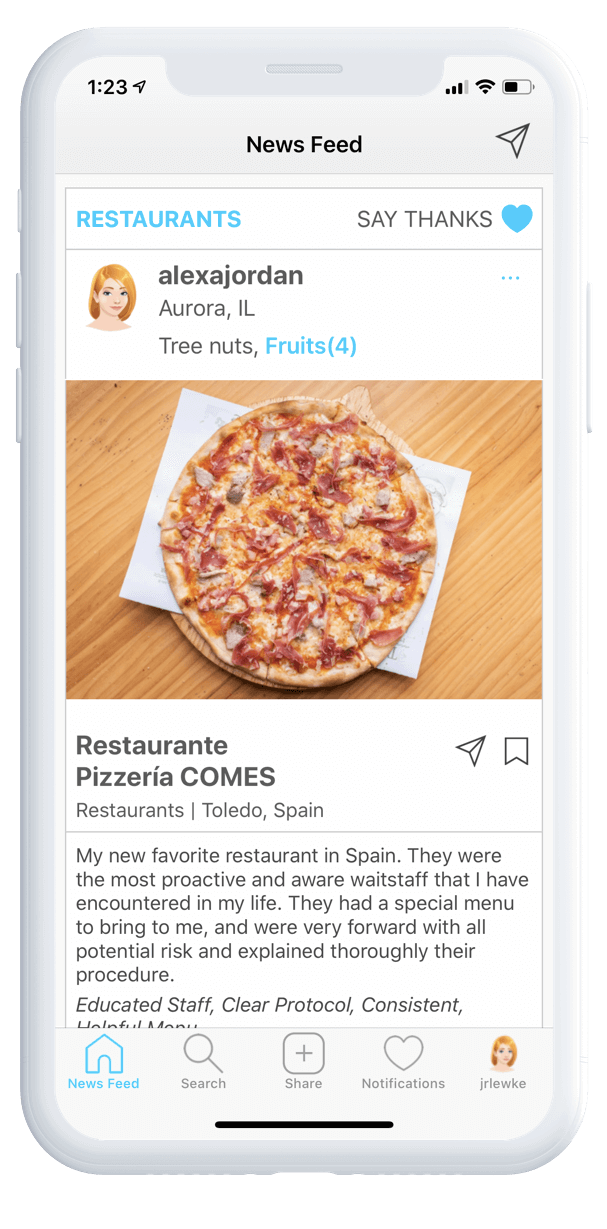The width and height of the screenshot is (607, 1229).
Task: Open alexajordan's profile picture
Action: [x=111, y=297]
